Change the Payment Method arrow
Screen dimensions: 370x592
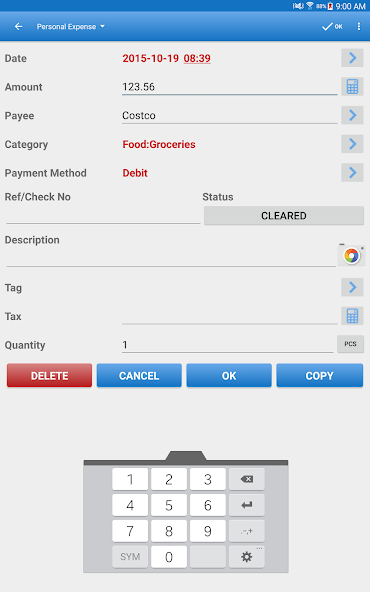point(352,173)
